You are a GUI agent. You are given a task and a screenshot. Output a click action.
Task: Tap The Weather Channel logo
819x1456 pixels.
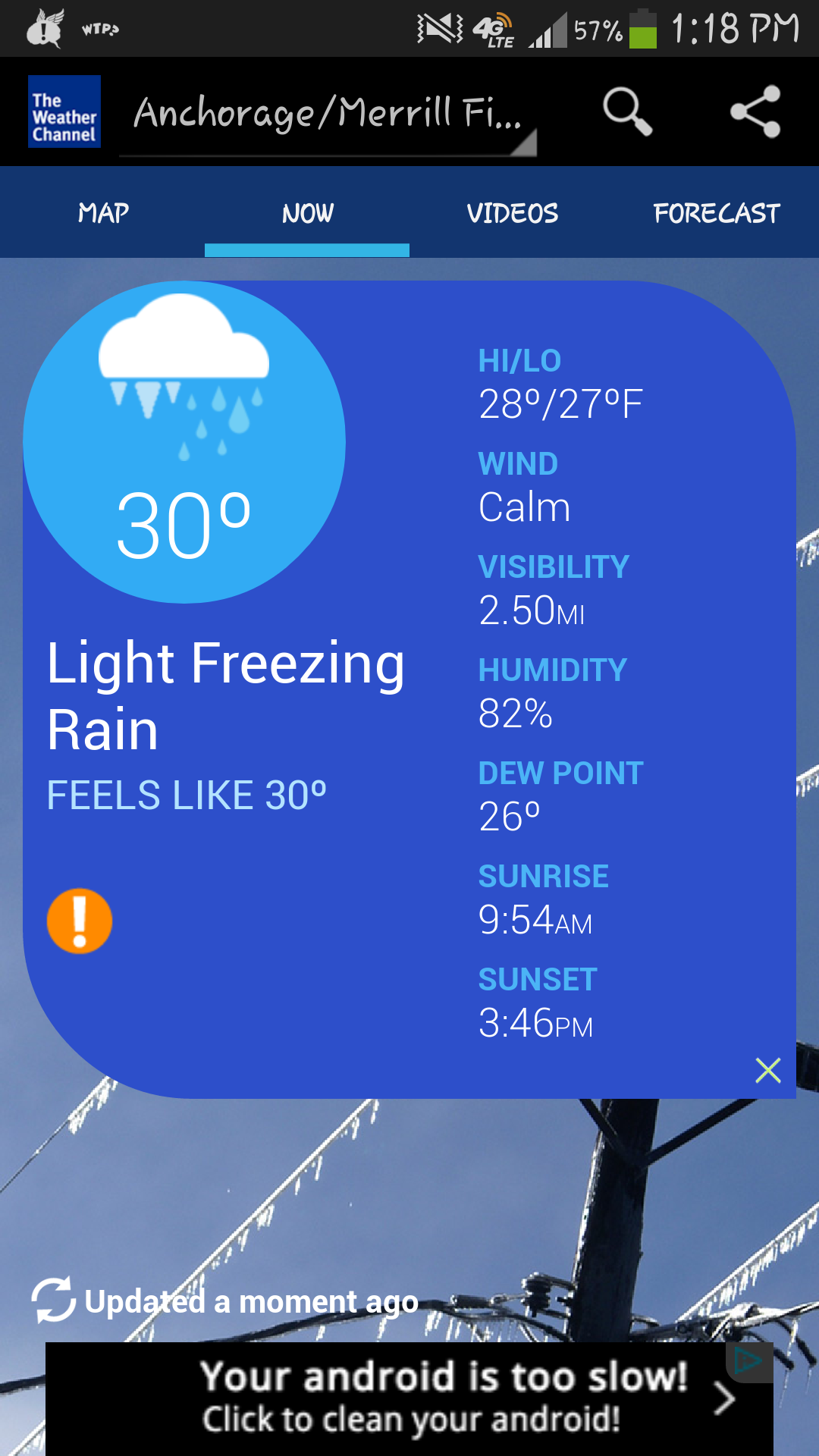point(64,111)
